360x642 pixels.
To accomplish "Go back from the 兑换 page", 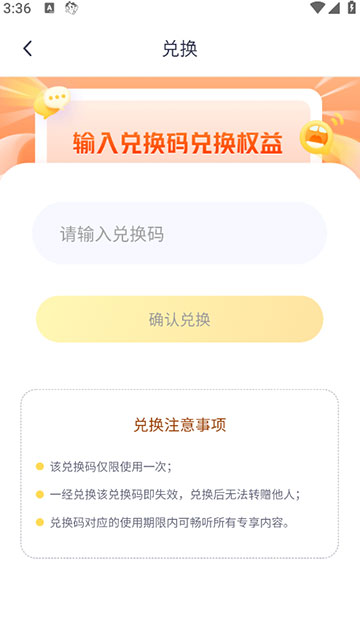I will pyautogui.click(x=27, y=48).
